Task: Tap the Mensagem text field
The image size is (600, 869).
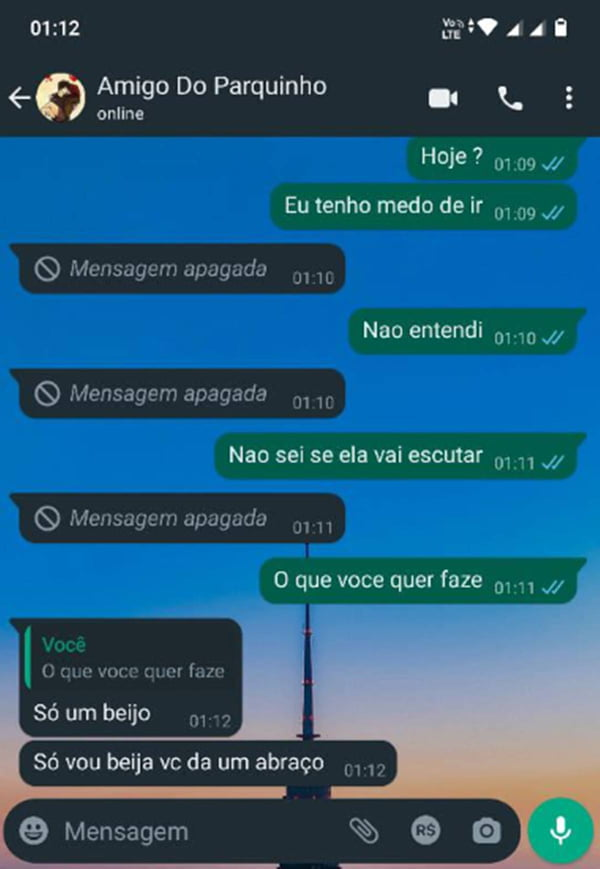Action: (x=190, y=830)
